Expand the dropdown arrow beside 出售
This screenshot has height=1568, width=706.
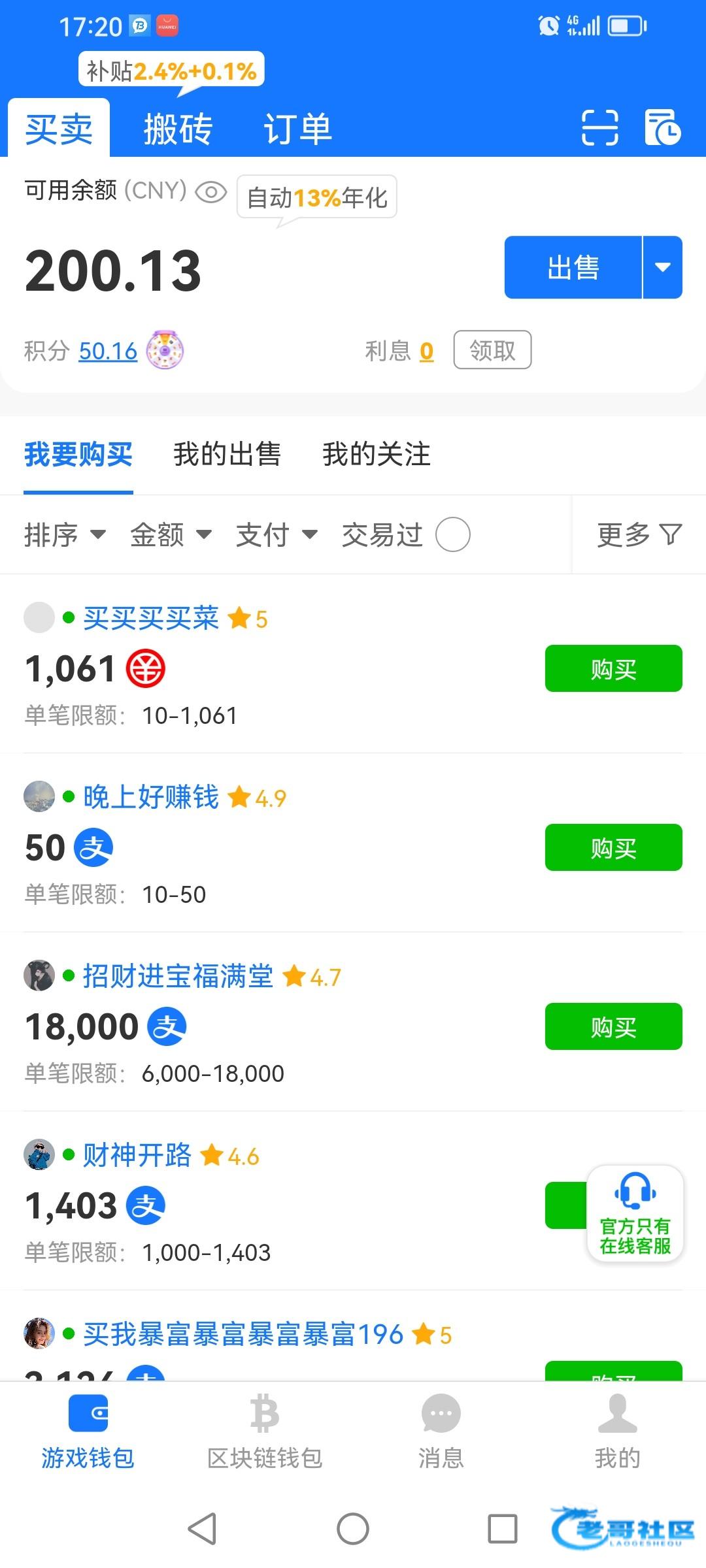(x=663, y=268)
